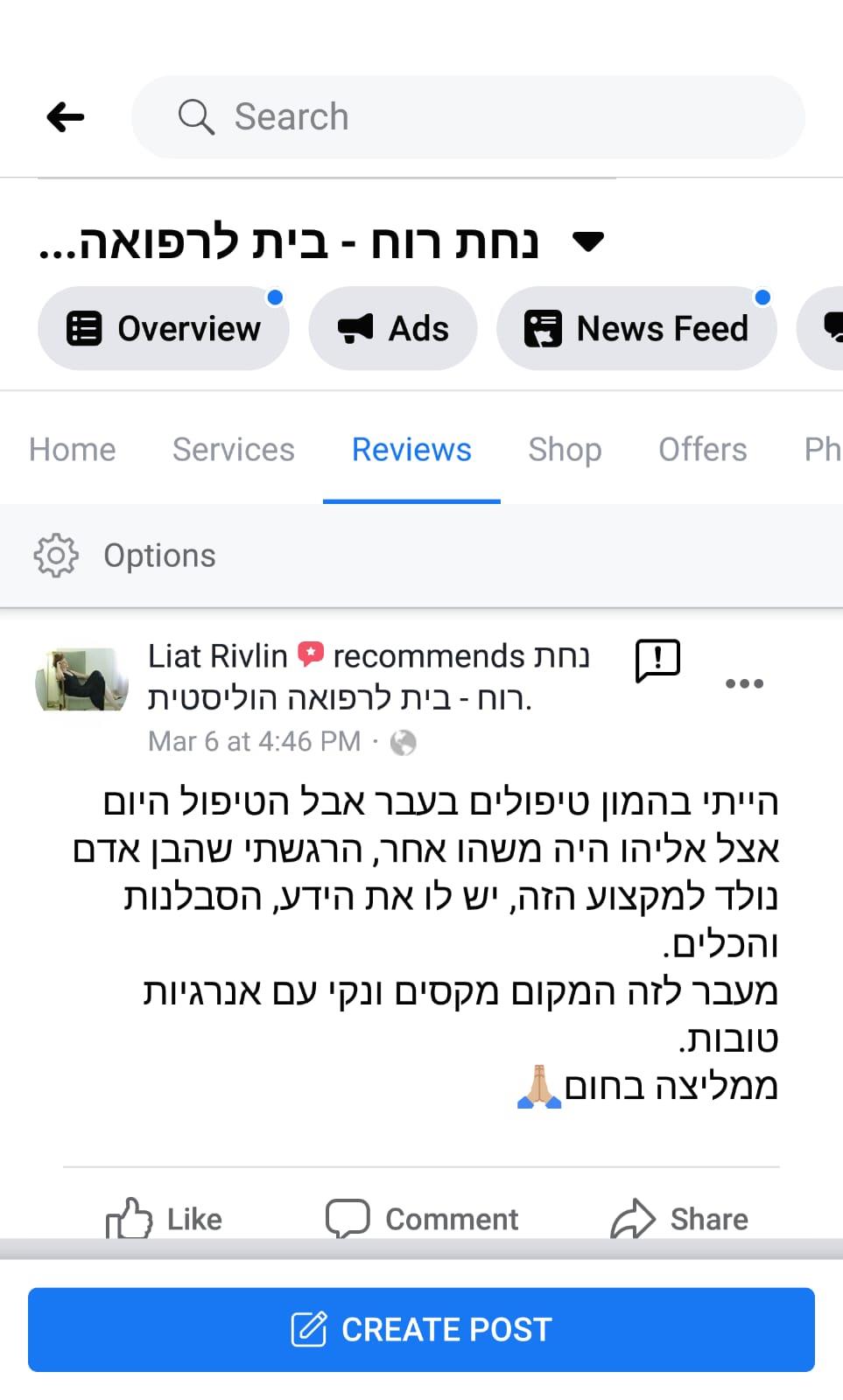The height and width of the screenshot is (1400, 843).
Task: Comment on Liat Rivlin's recommendation
Action: (422, 1219)
